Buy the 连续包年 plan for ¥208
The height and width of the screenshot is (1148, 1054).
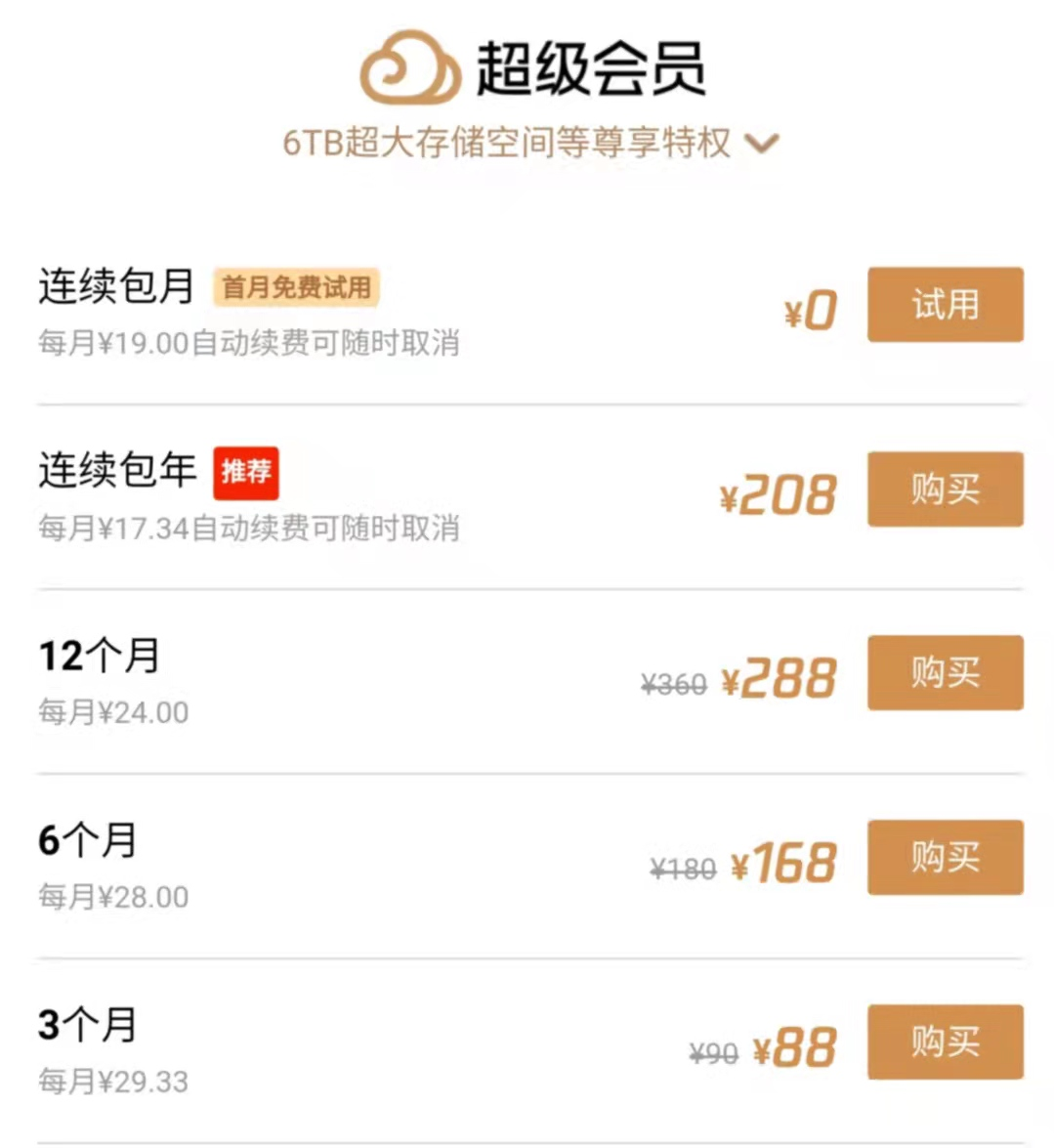click(945, 489)
